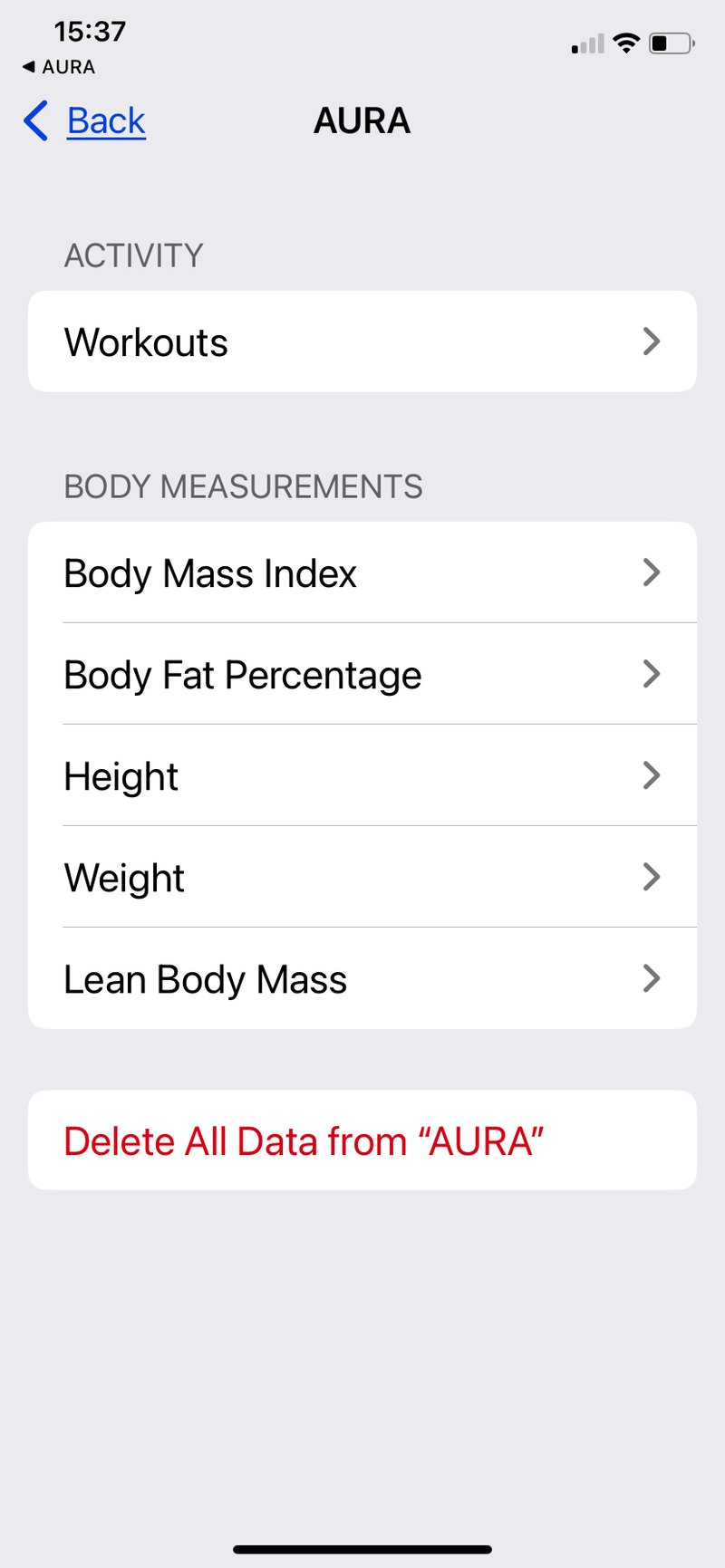Tap the chevron next to Body Mass Index
Screen dimensions: 725x1568
coord(651,572)
